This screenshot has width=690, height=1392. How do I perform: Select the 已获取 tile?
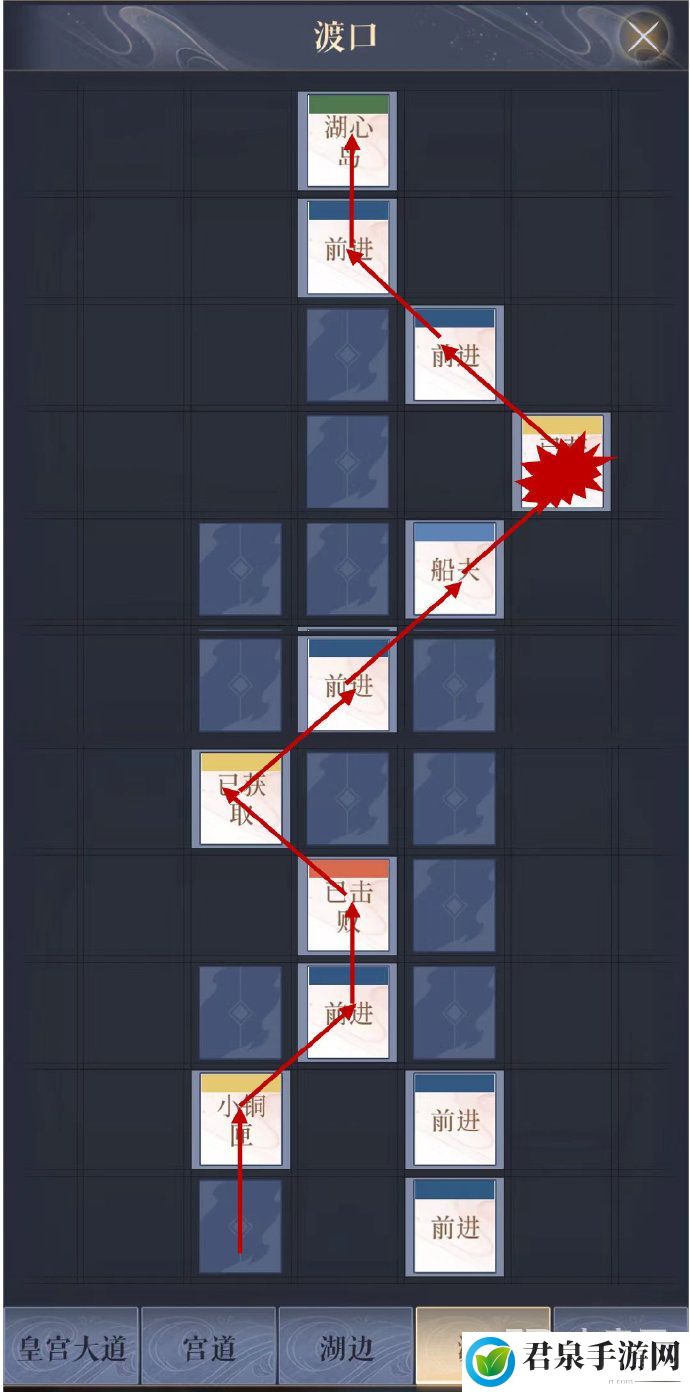click(240, 799)
